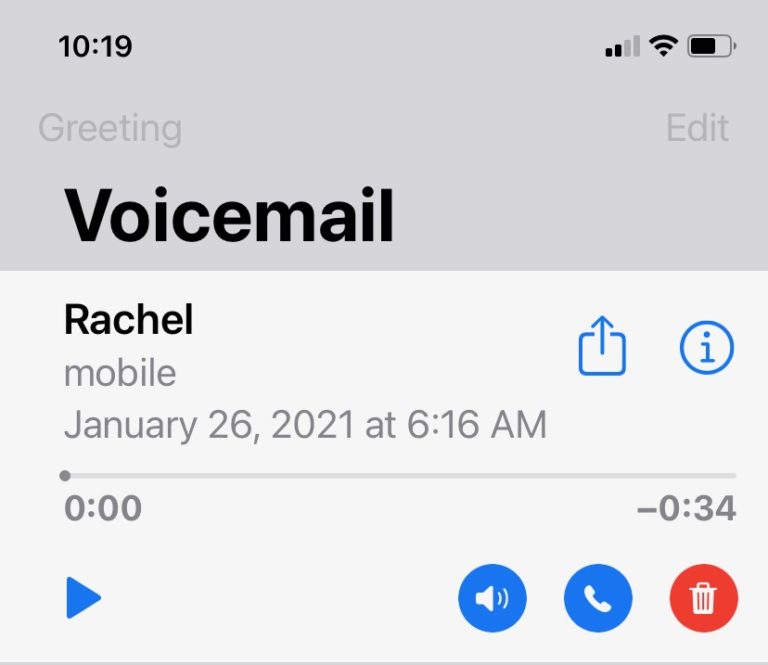Call back Rachel
Viewport: 768px width, 665px height.
(x=598, y=599)
